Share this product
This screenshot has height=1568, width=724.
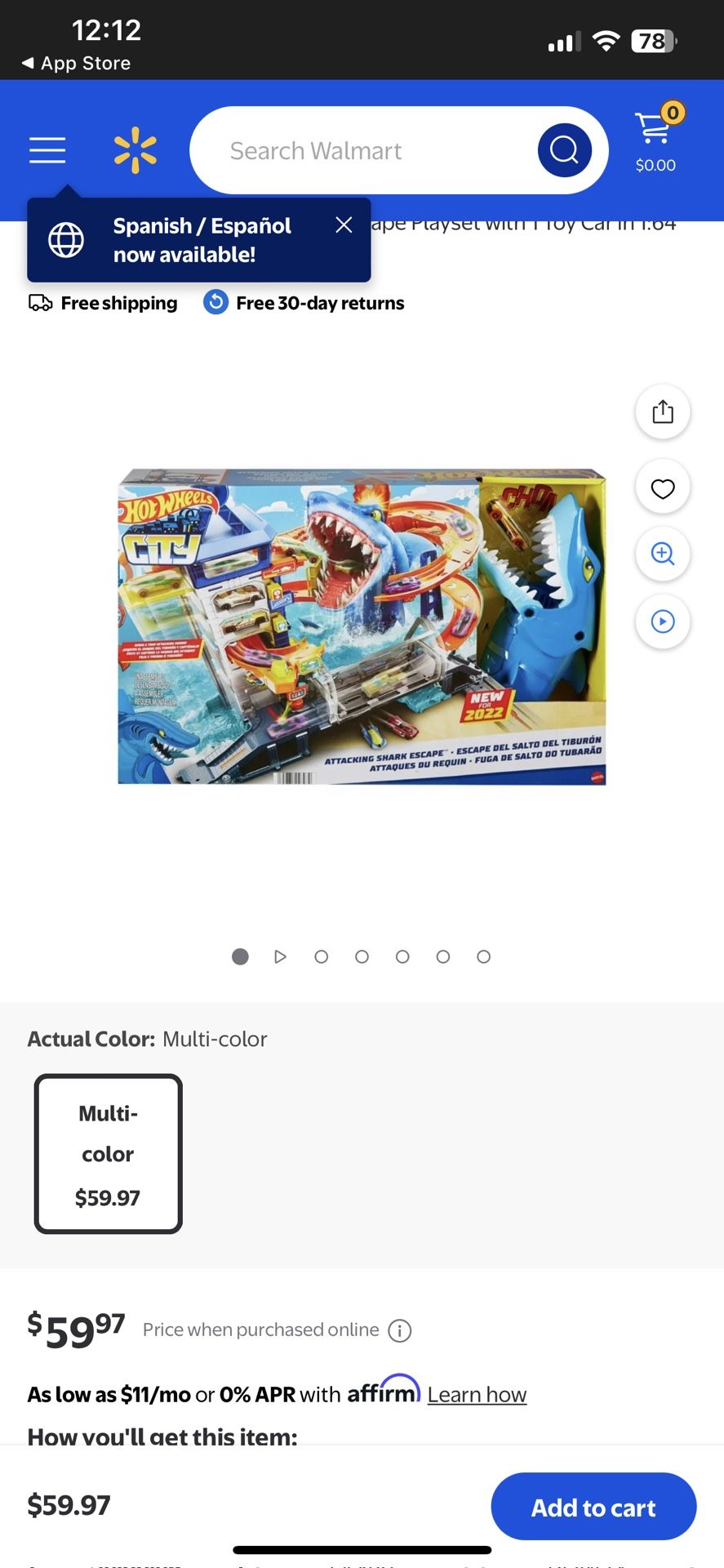663,412
